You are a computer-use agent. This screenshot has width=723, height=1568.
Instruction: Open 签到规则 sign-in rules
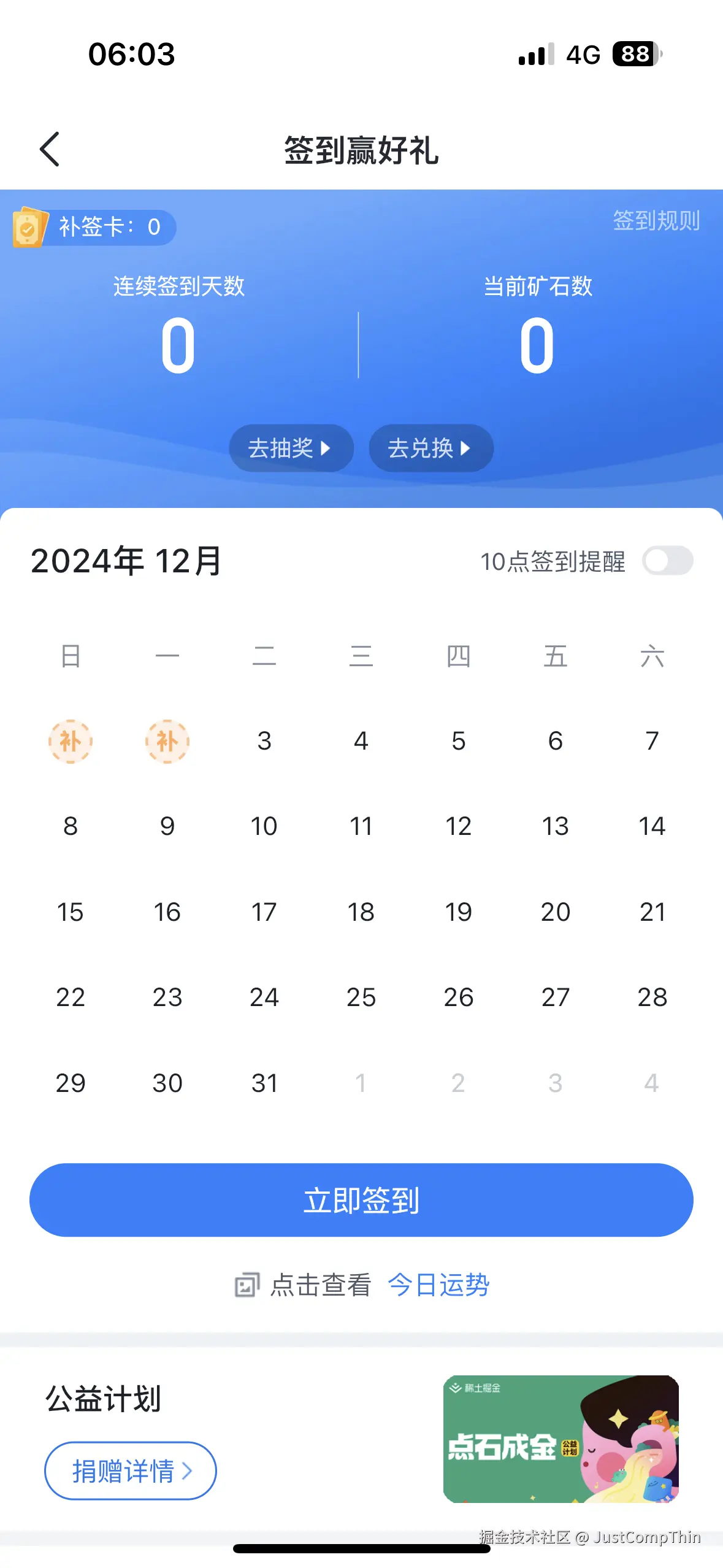(x=656, y=220)
